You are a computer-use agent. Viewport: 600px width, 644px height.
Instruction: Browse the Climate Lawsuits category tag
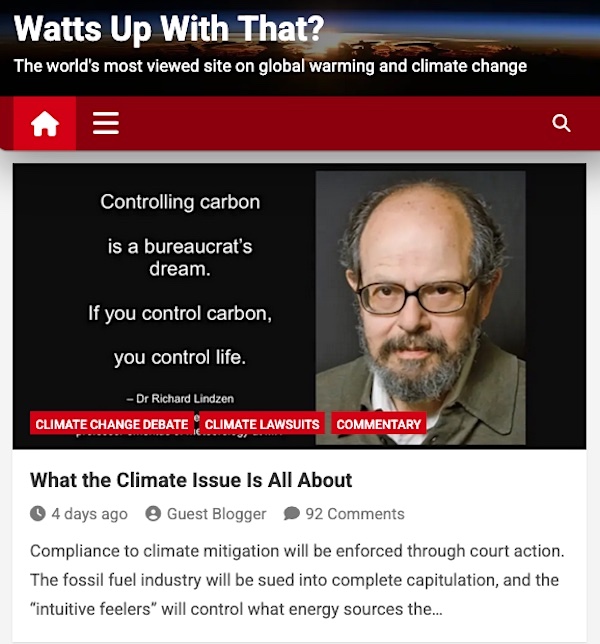pos(262,424)
